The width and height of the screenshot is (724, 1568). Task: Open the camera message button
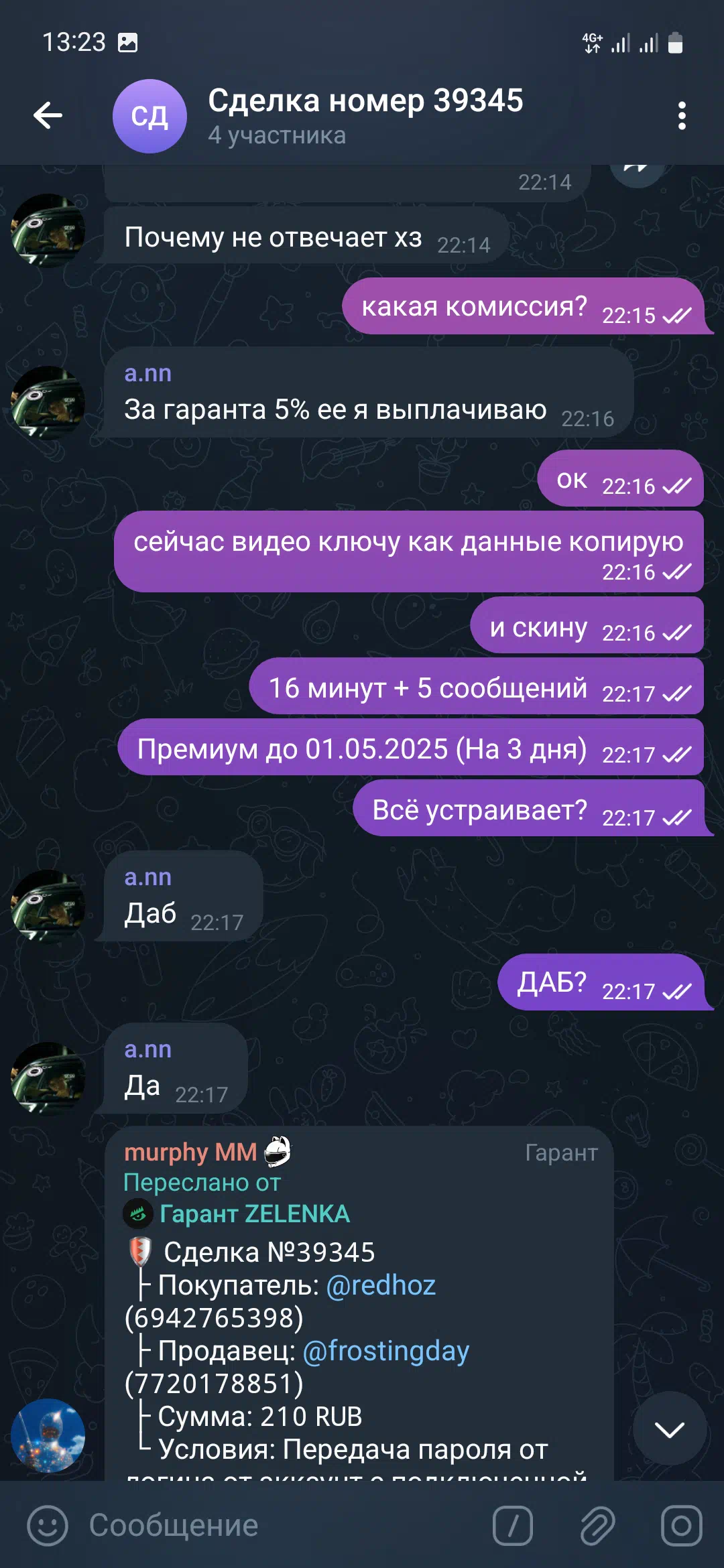pyautogui.click(x=681, y=1526)
